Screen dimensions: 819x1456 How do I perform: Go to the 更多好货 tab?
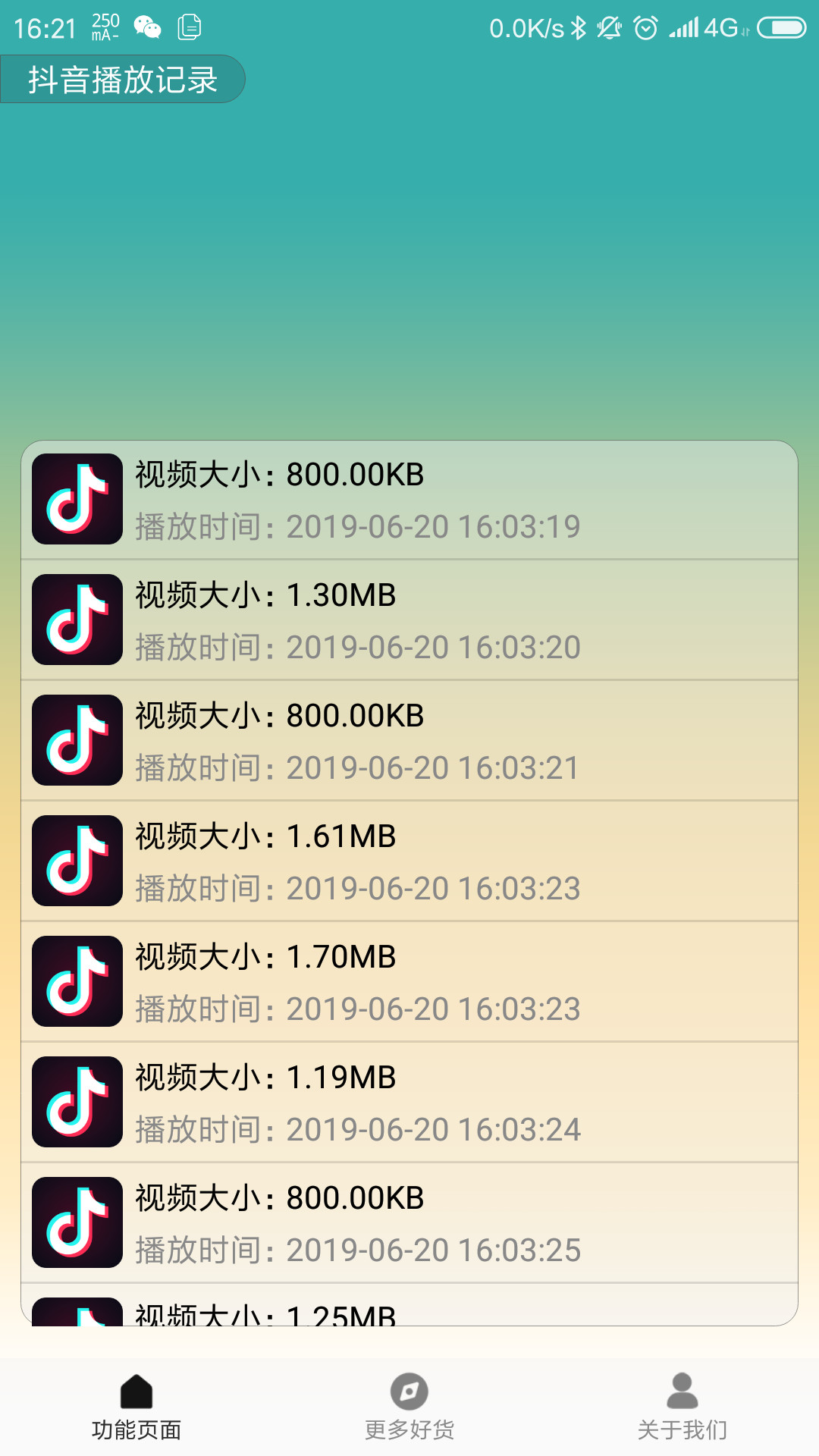tap(409, 1407)
